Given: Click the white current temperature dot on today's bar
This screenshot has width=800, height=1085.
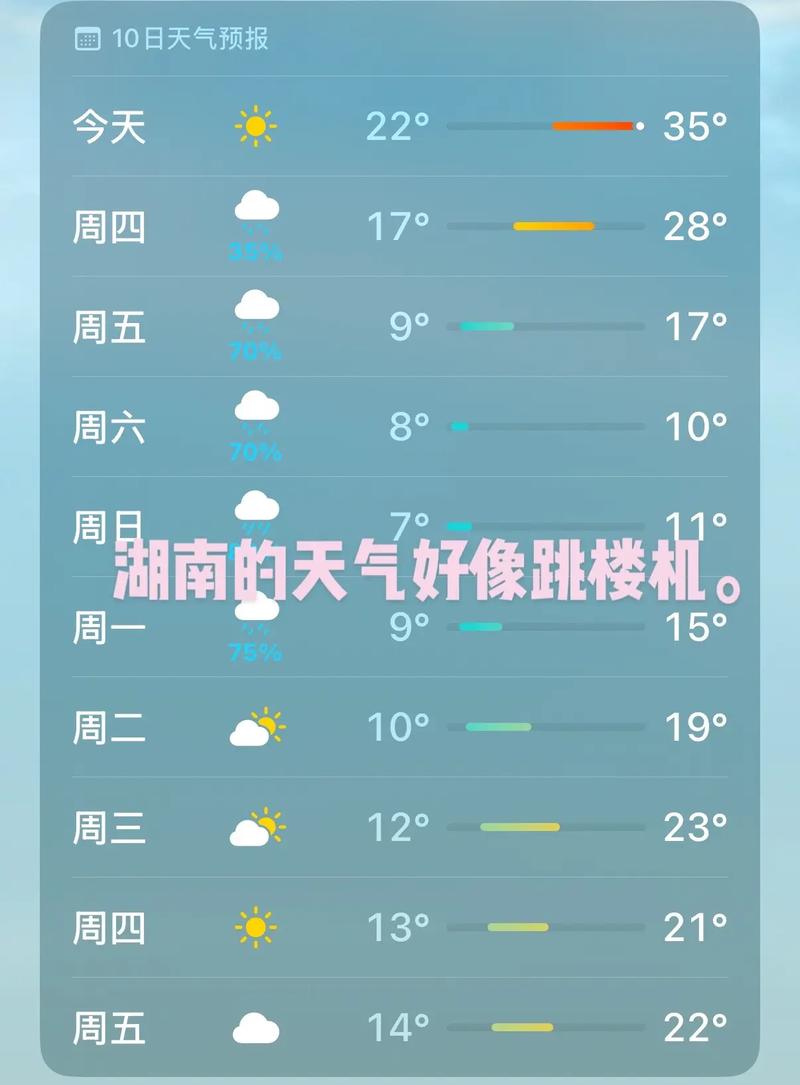Looking at the screenshot, I should click(638, 127).
